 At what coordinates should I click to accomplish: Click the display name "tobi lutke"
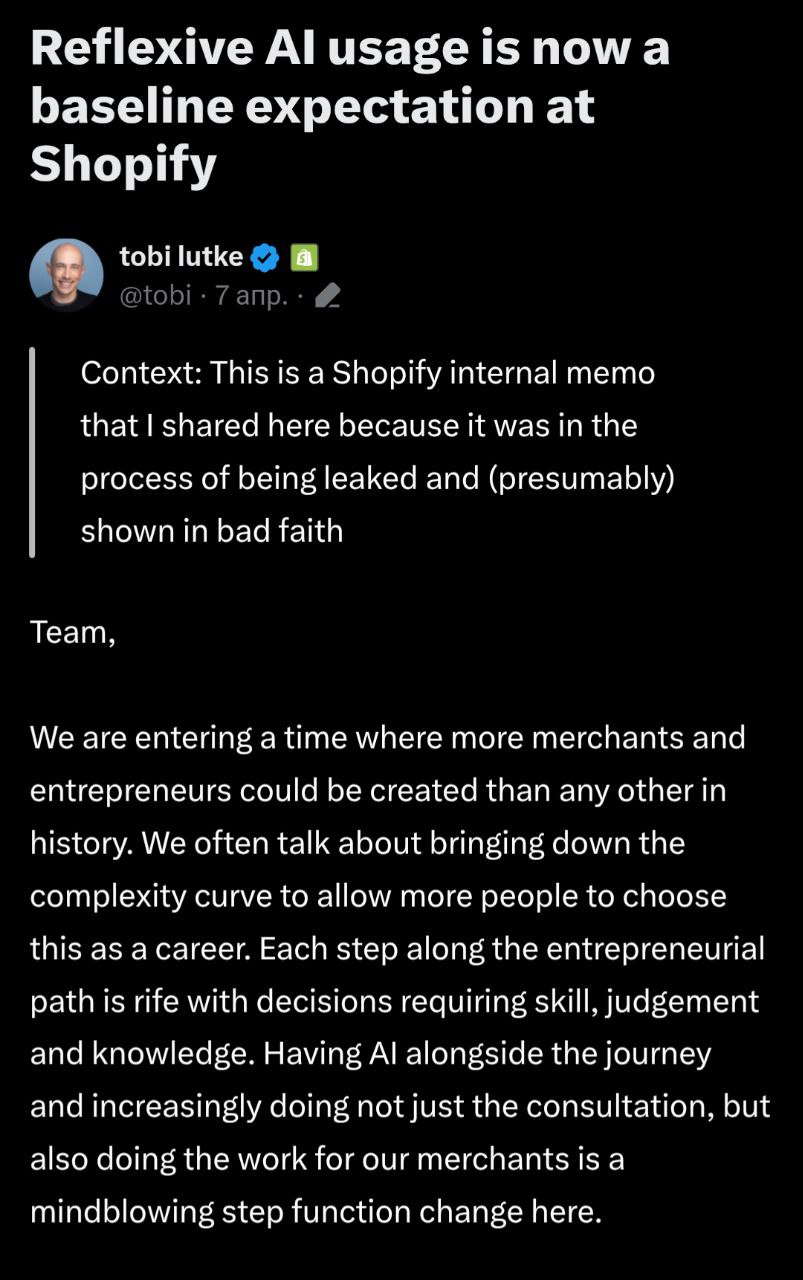point(179,256)
